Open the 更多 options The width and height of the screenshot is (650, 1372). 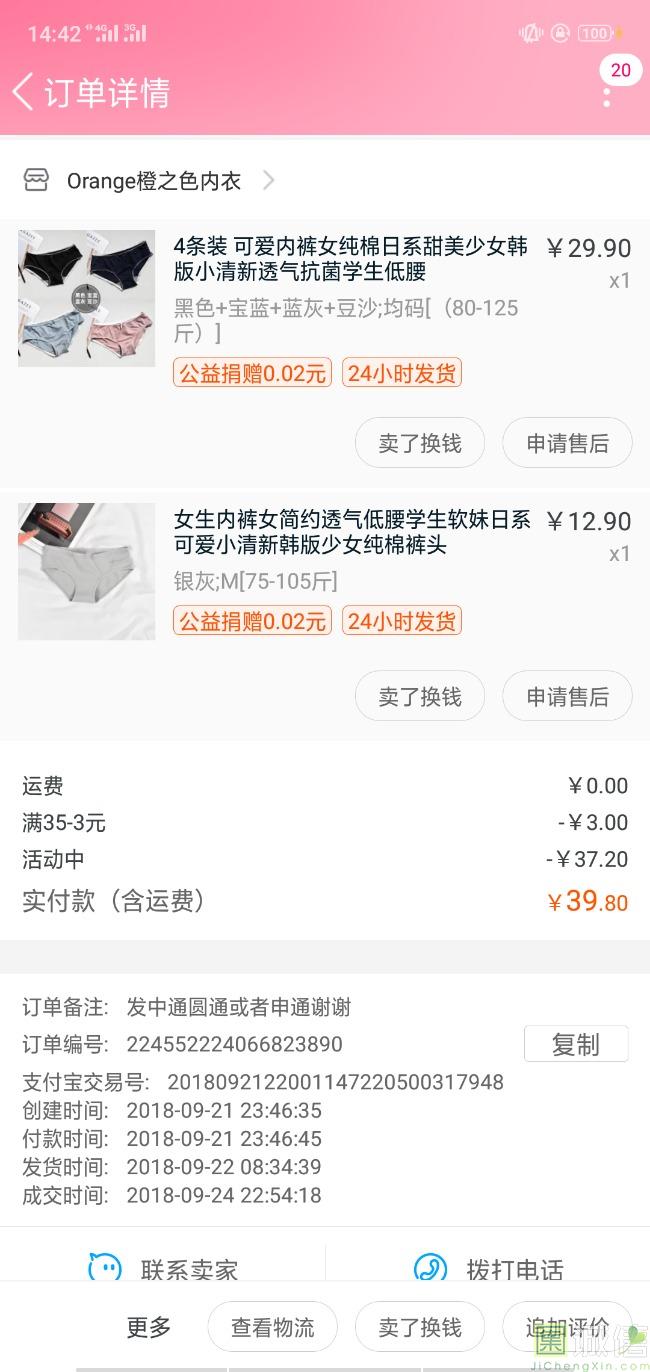(149, 1327)
